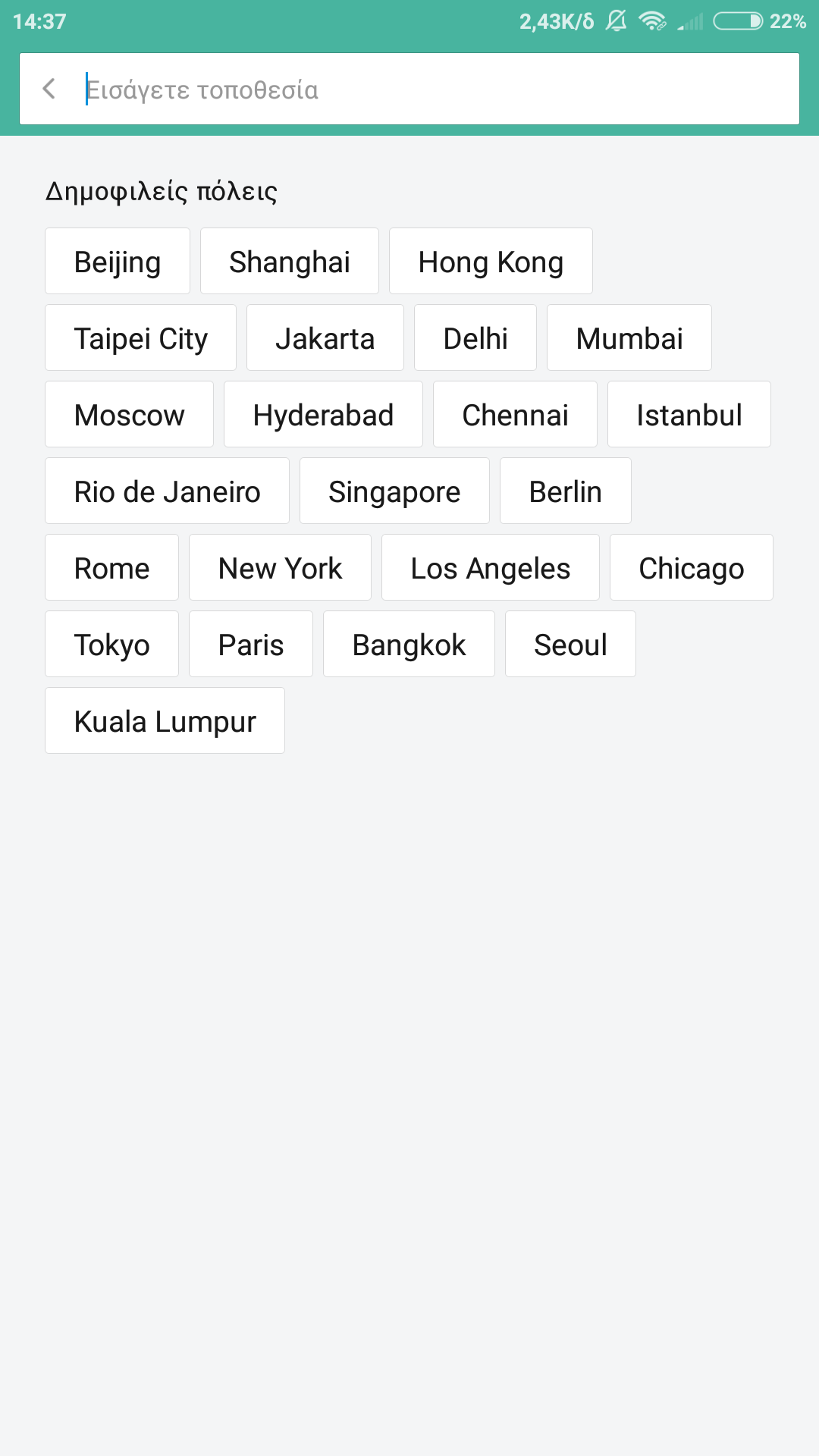Choose Tokyo from the list
819x1456 pixels.
[x=111, y=645]
